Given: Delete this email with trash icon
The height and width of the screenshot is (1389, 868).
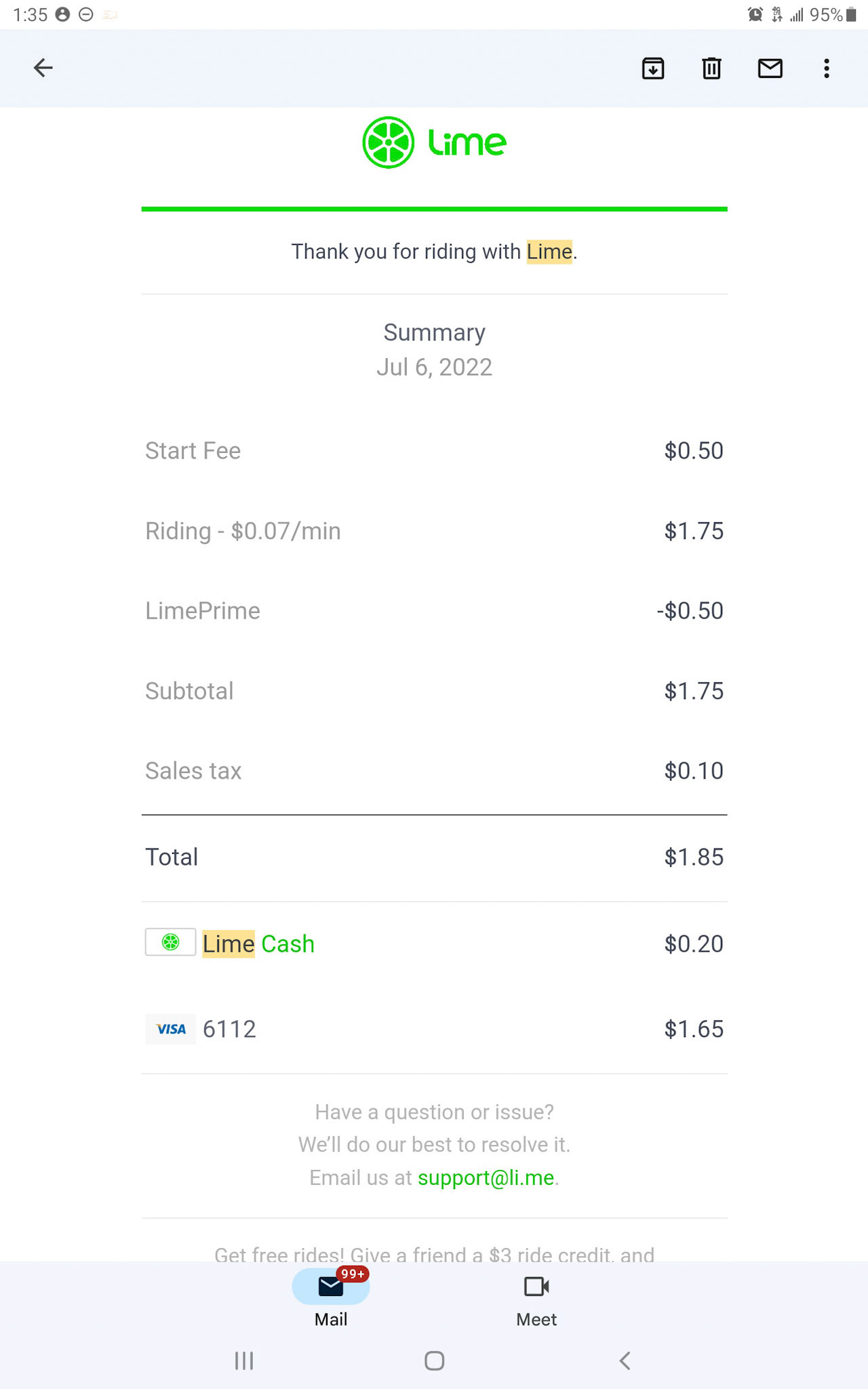Looking at the screenshot, I should pyautogui.click(x=711, y=68).
